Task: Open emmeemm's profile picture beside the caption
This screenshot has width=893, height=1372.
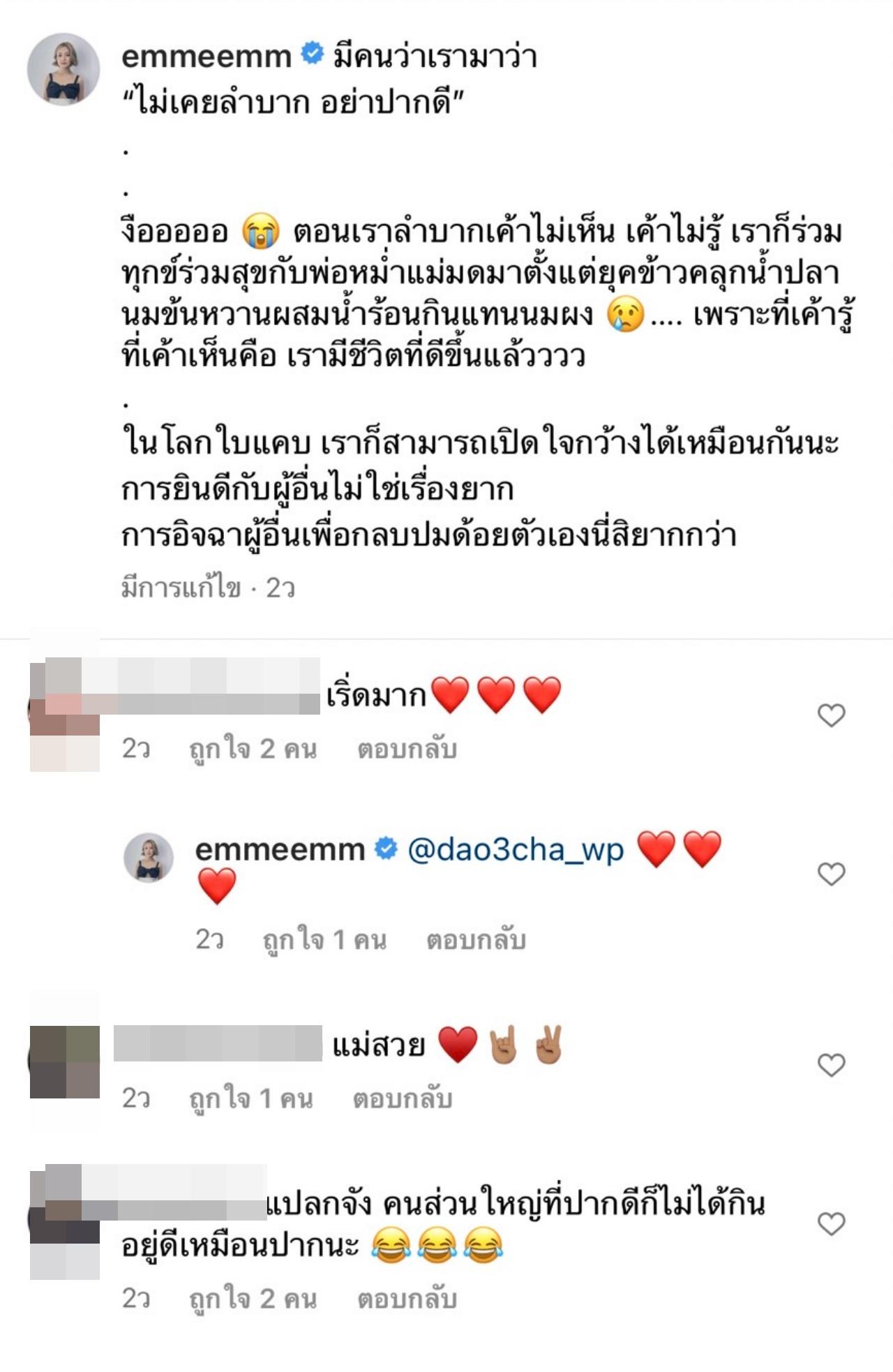Action: [63, 68]
